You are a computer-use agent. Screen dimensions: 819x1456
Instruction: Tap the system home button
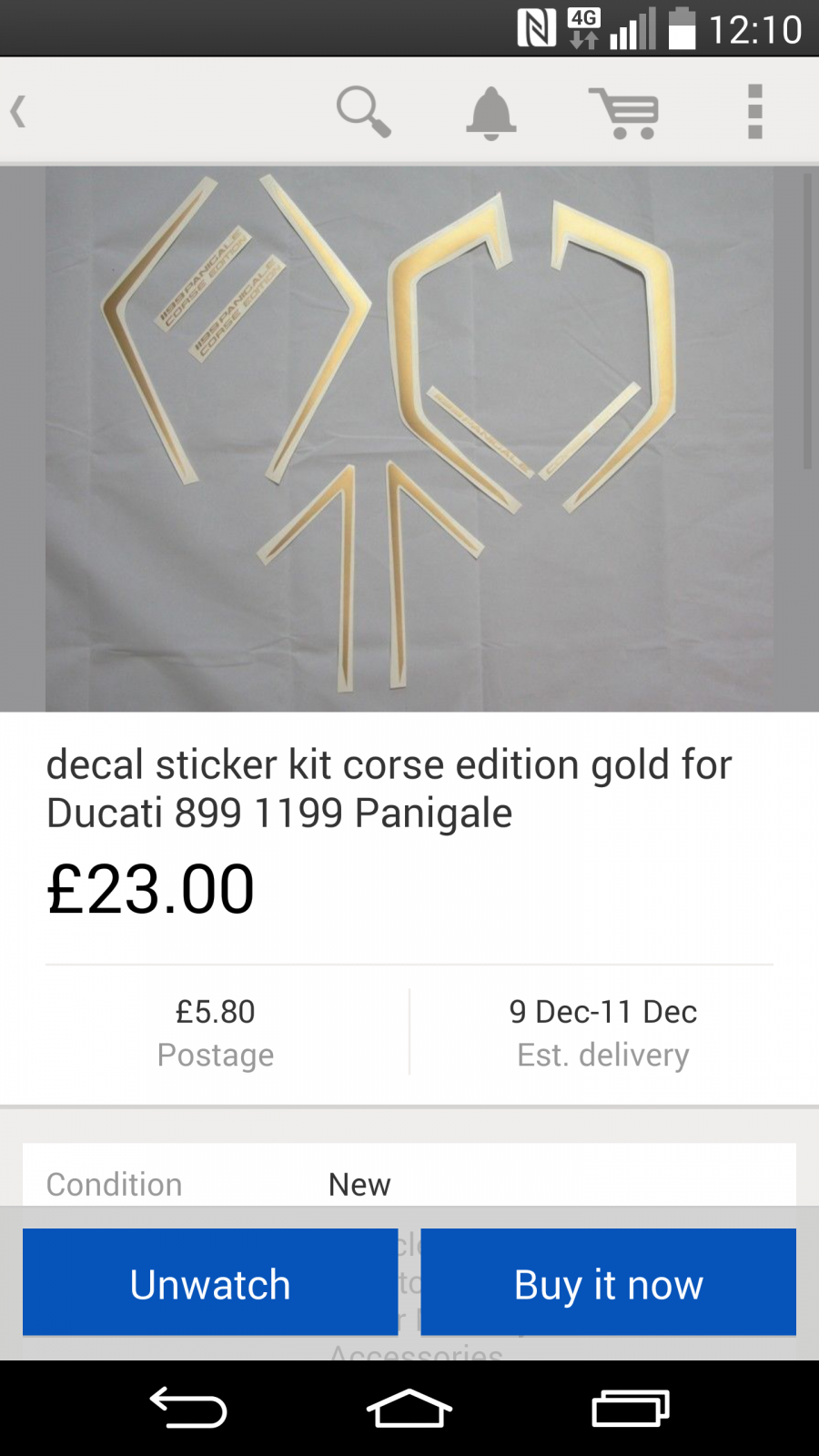click(409, 1409)
